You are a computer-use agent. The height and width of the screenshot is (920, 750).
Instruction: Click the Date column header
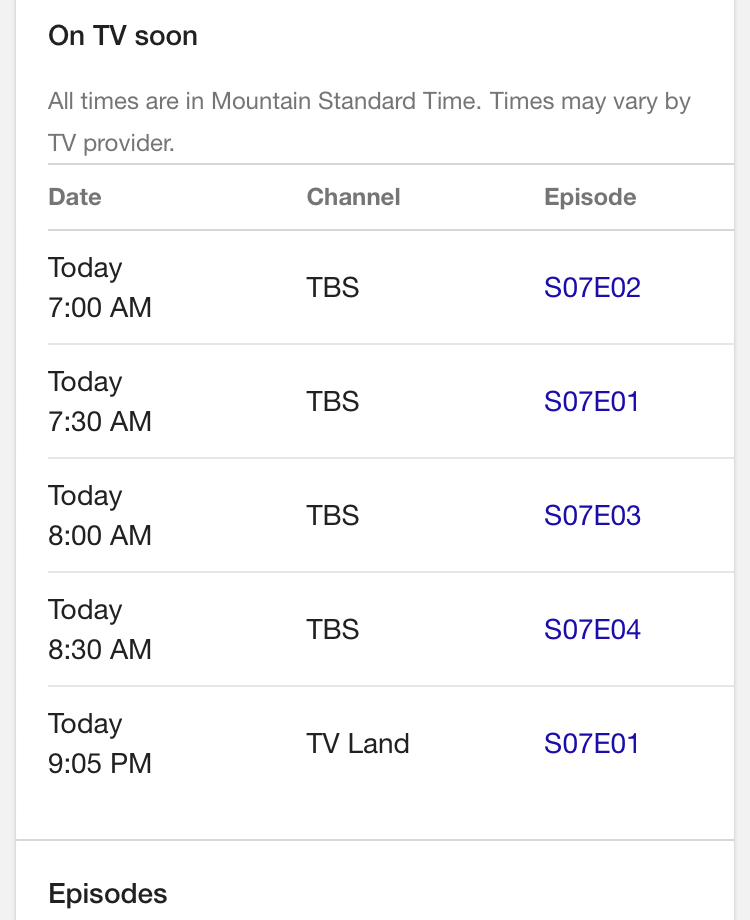[74, 197]
